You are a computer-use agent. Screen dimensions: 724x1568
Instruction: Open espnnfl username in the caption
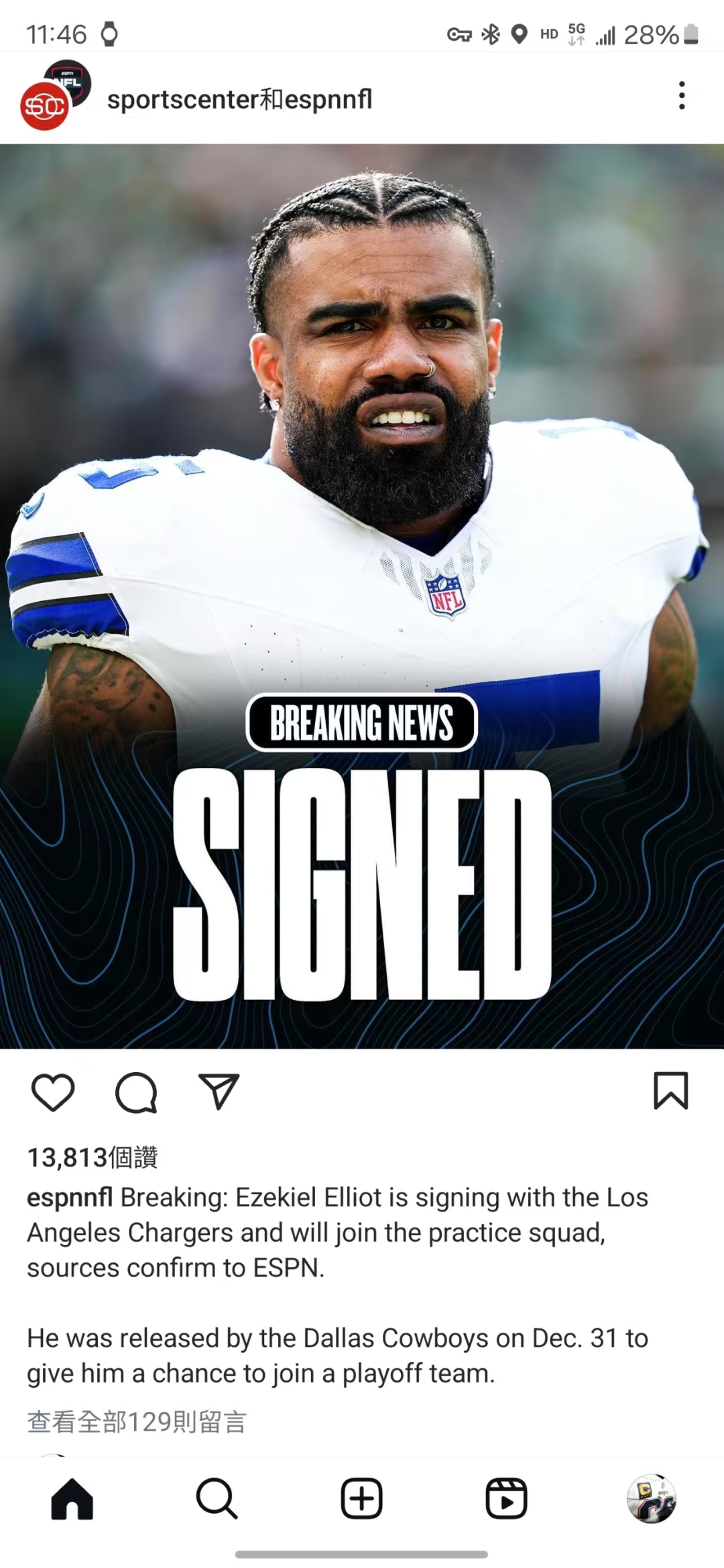click(x=70, y=1197)
